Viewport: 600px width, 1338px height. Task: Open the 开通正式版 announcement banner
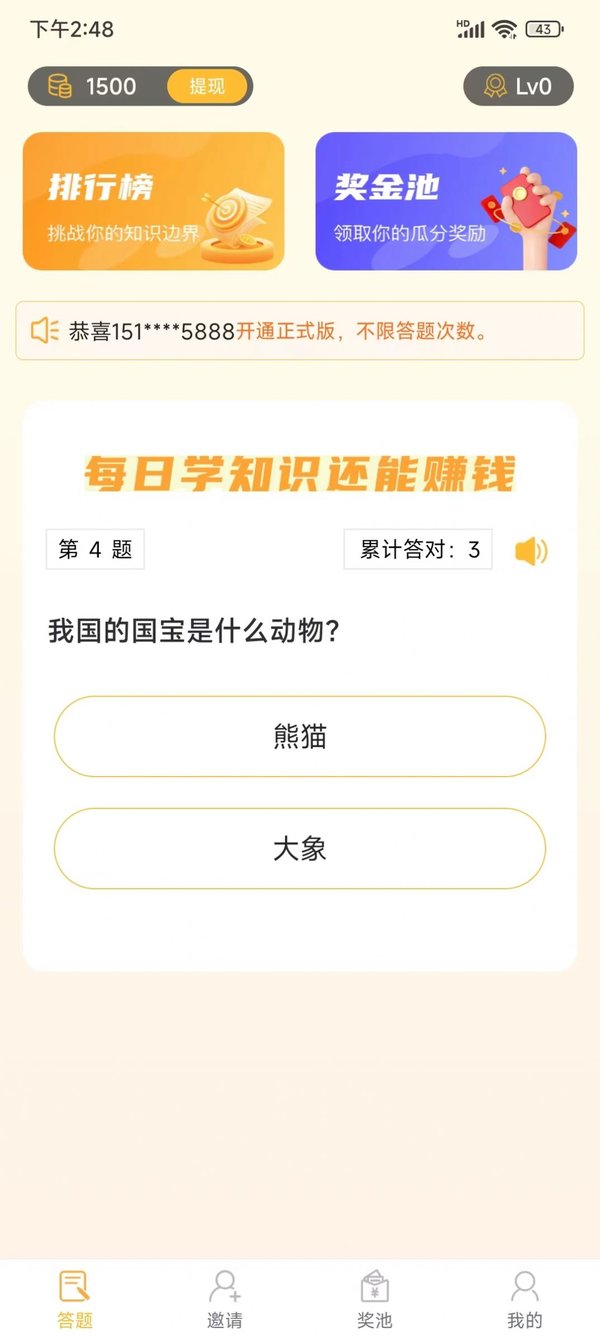point(299,331)
